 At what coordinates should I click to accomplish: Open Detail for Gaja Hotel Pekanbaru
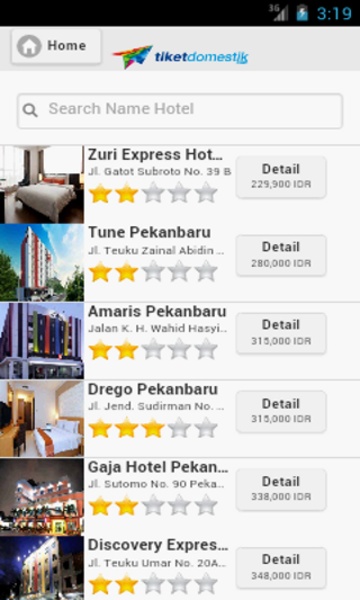(281, 489)
